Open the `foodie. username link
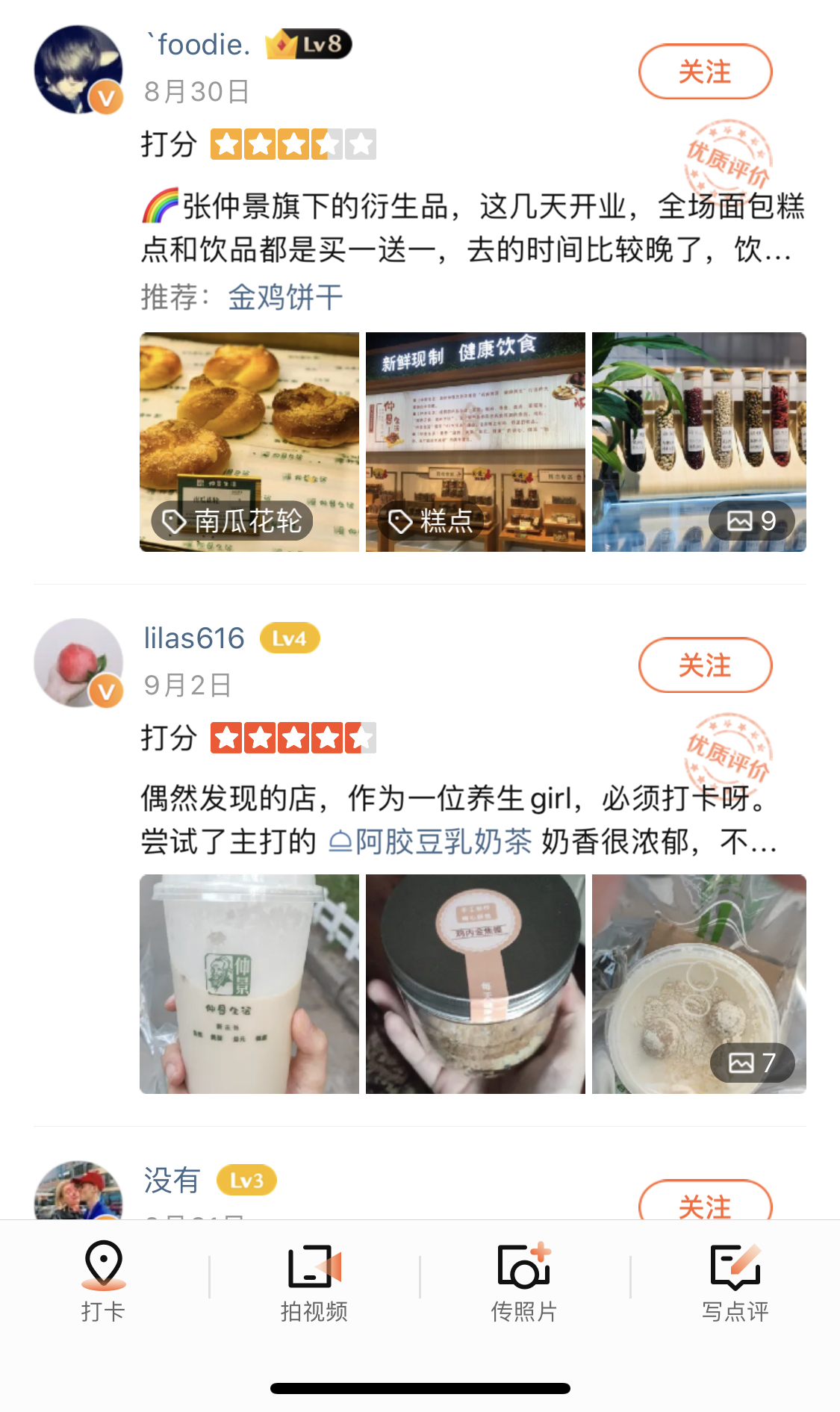Screen dimensions: 840x1412 pyautogui.click(x=198, y=45)
